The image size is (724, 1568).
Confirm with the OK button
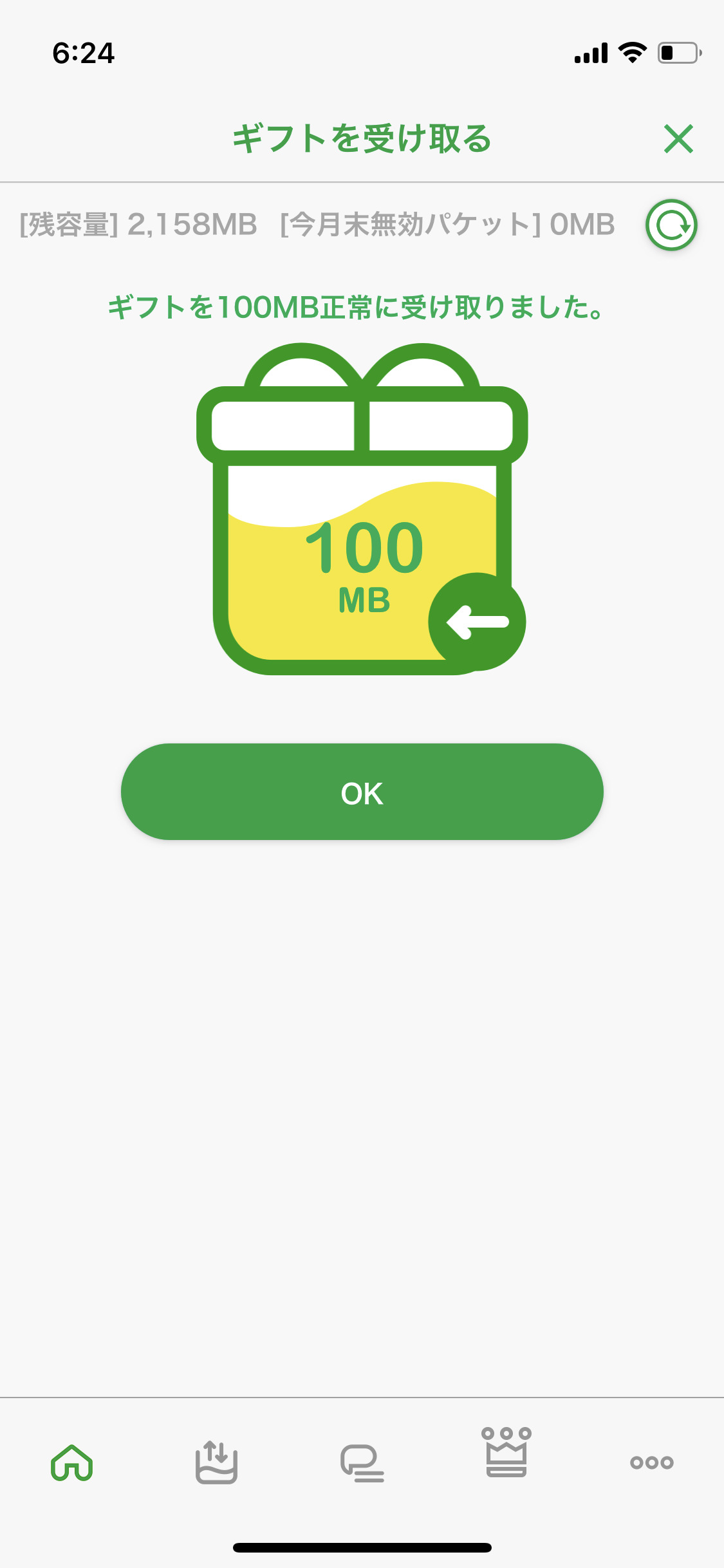pos(362,792)
